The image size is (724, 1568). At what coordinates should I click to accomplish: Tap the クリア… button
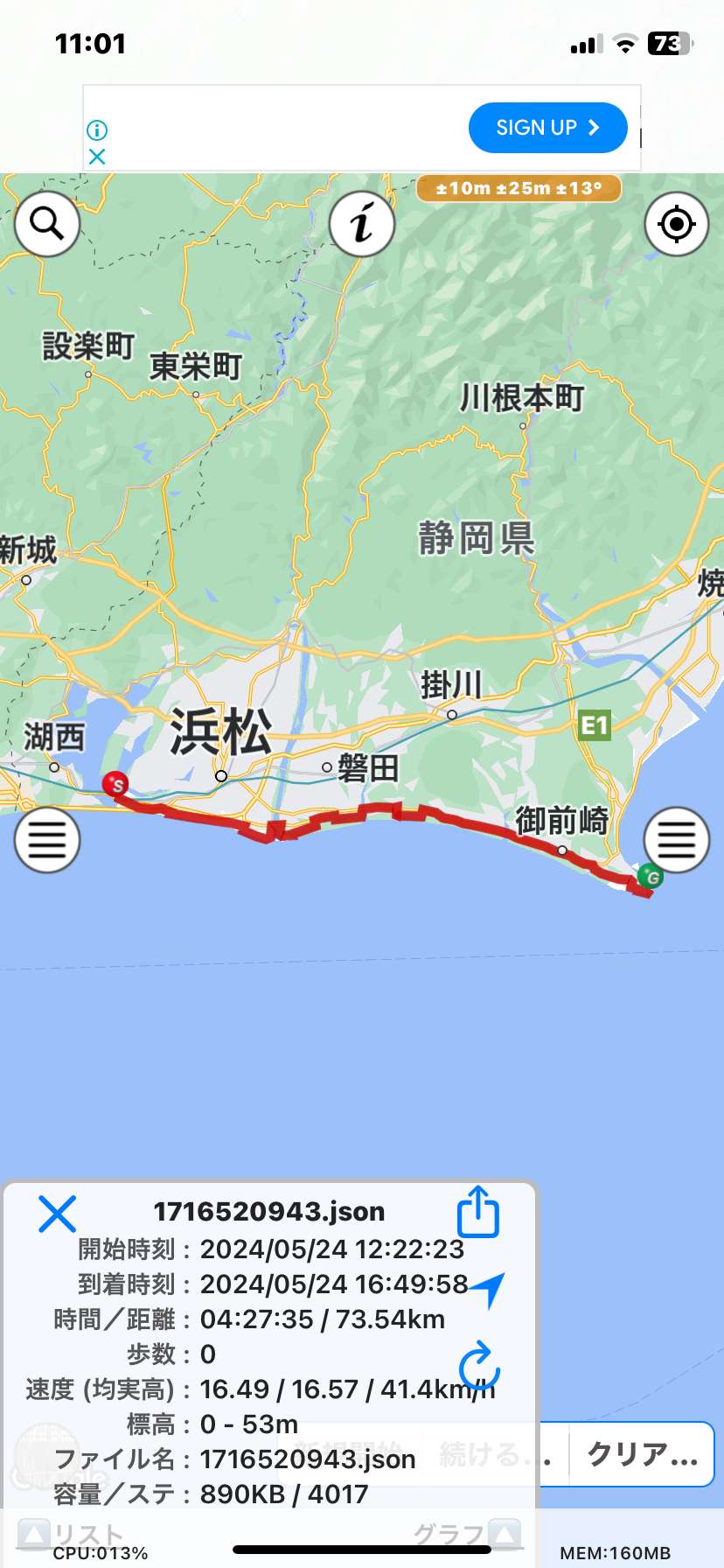point(642,1454)
